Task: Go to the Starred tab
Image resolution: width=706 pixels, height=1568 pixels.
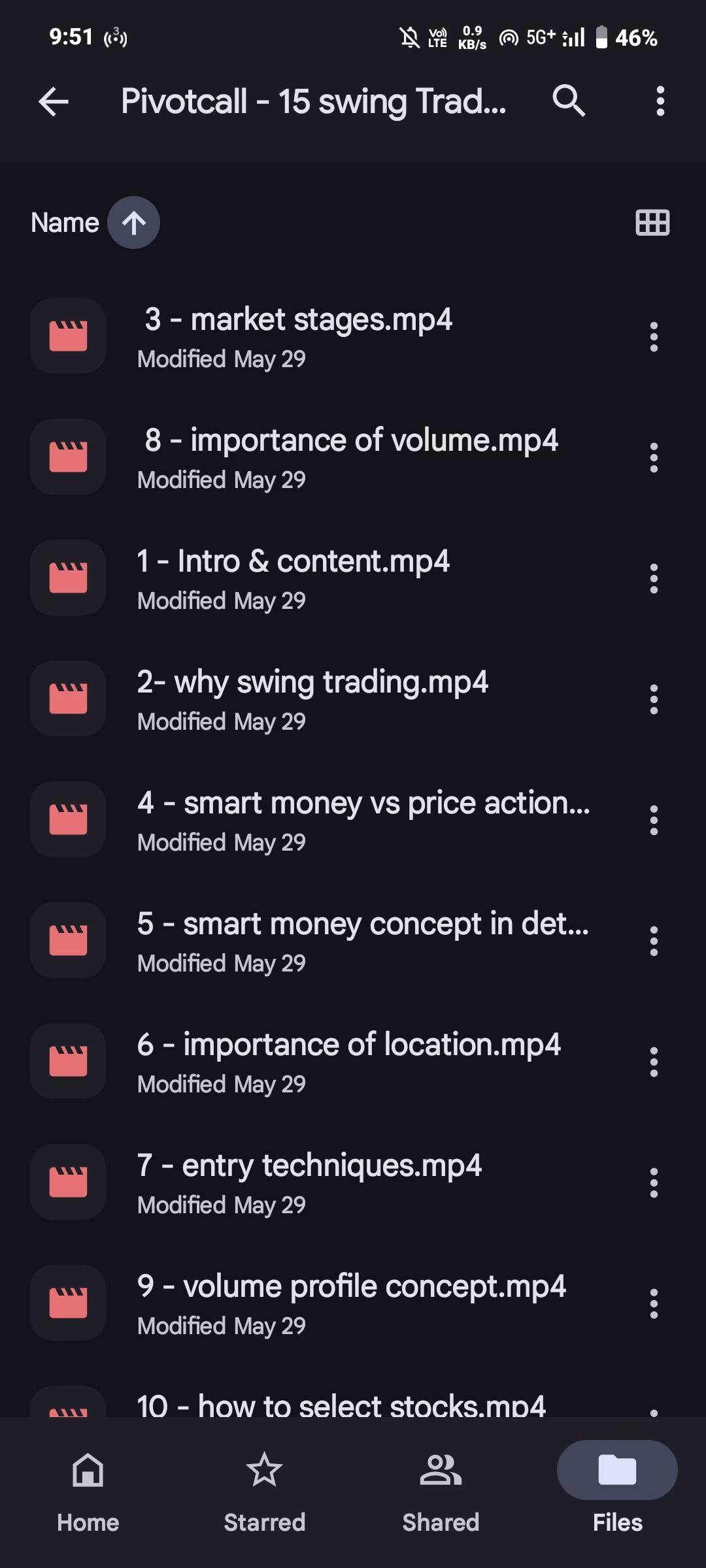Action: pos(265,1486)
